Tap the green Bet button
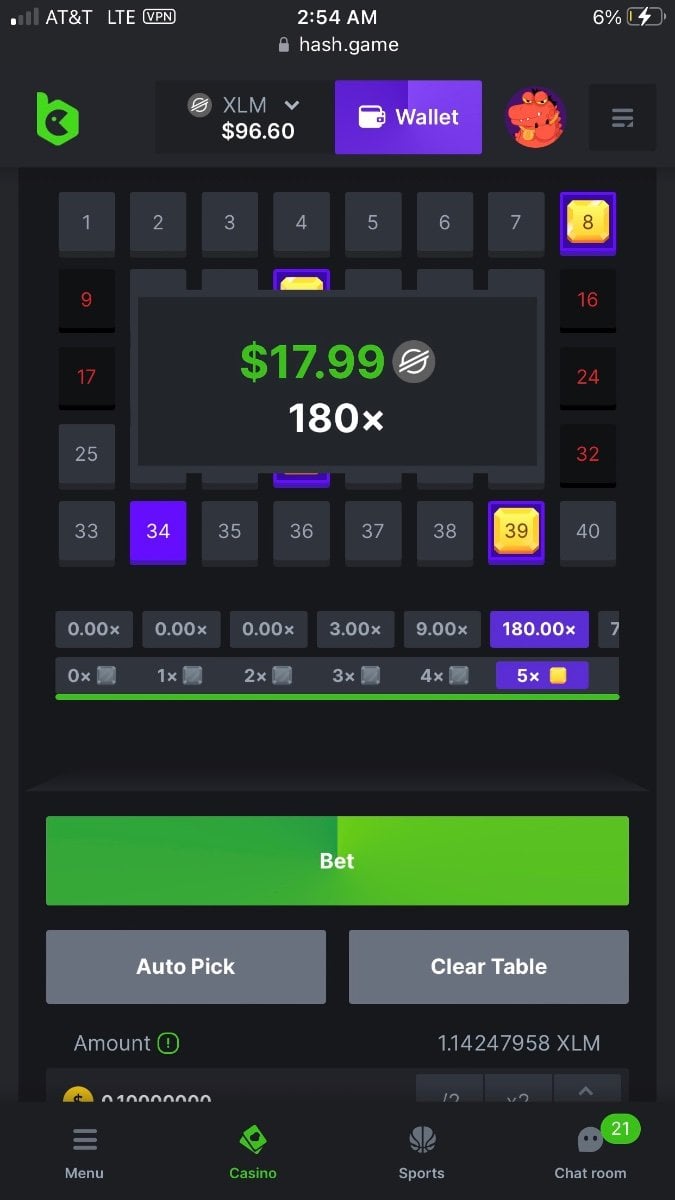This screenshot has width=675, height=1200. click(337, 861)
